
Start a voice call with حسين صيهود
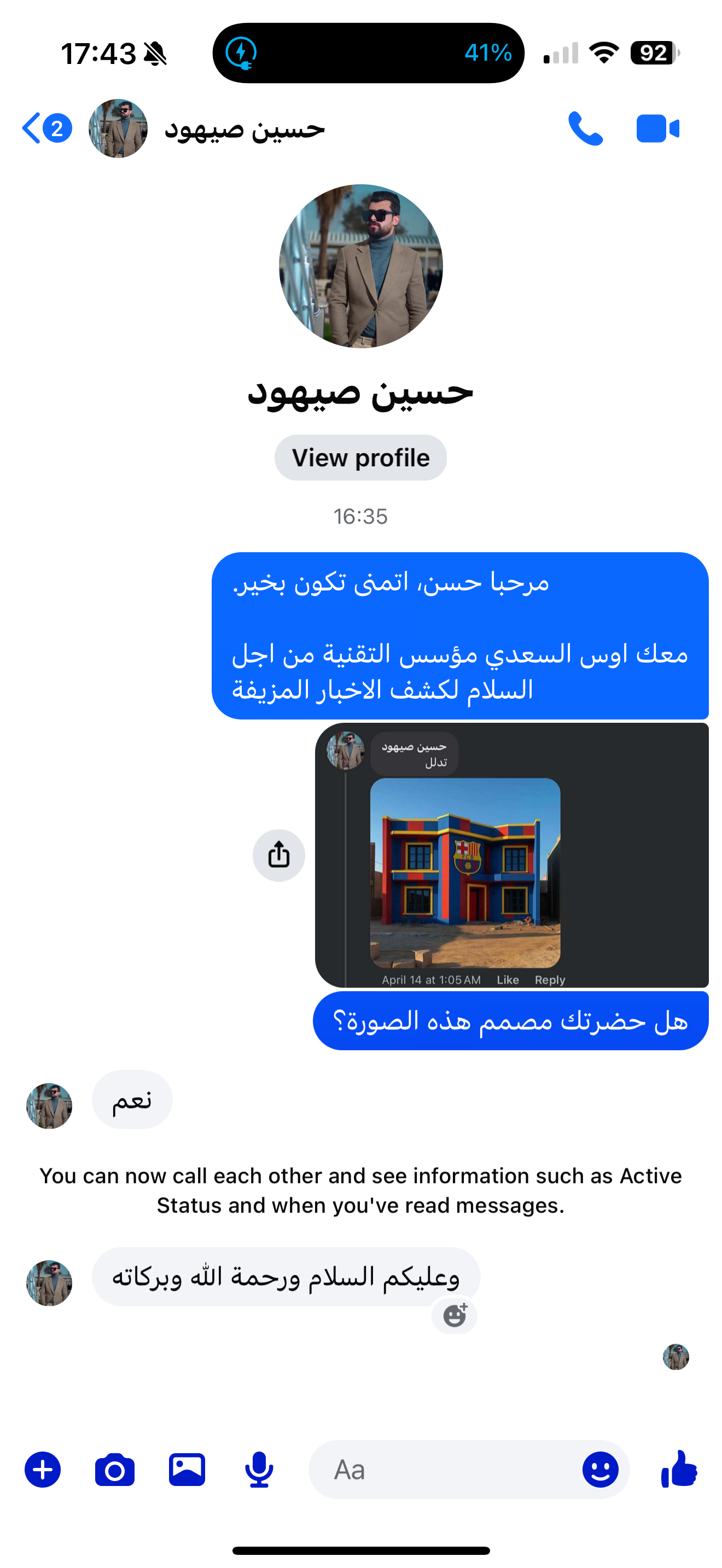pos(585,128)
